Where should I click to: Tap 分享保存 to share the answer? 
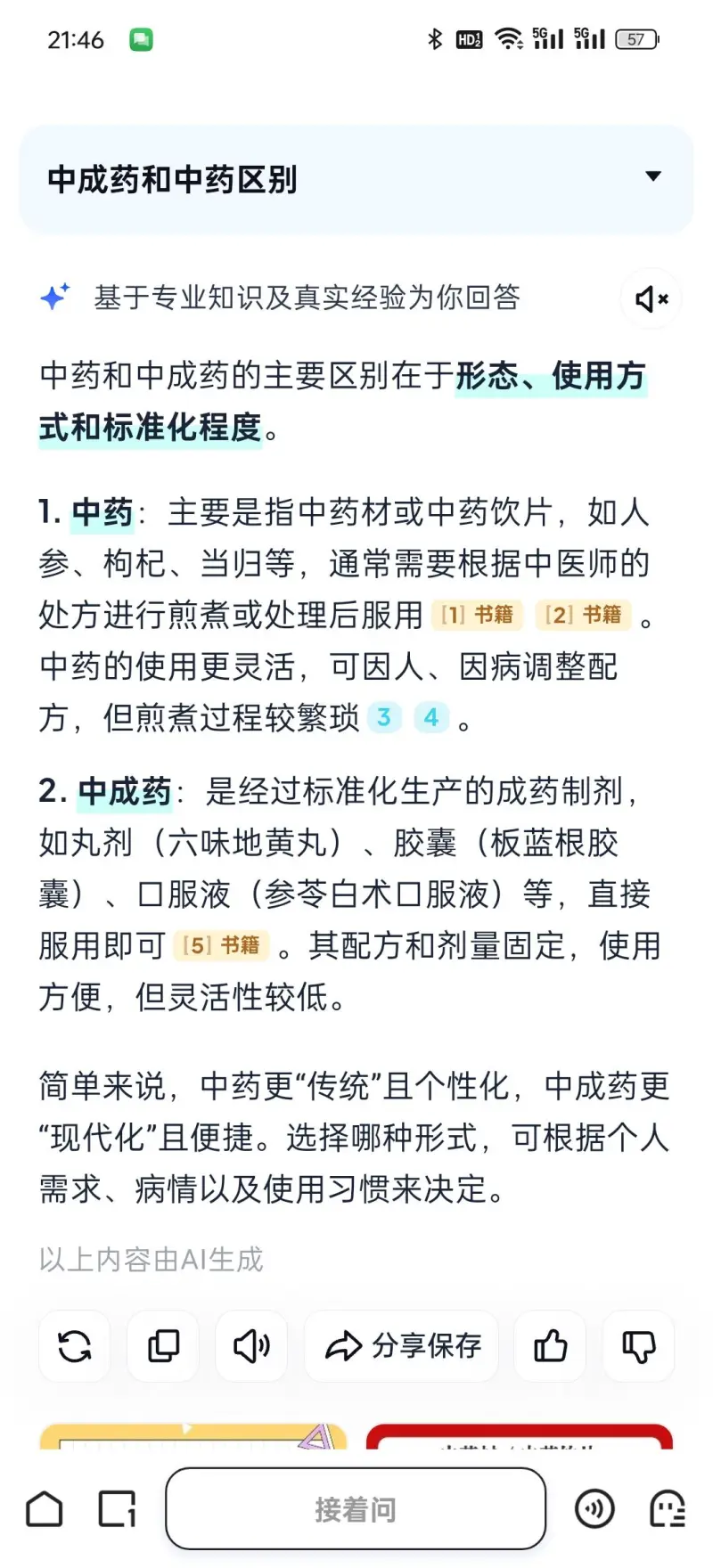click(402, 1346)
